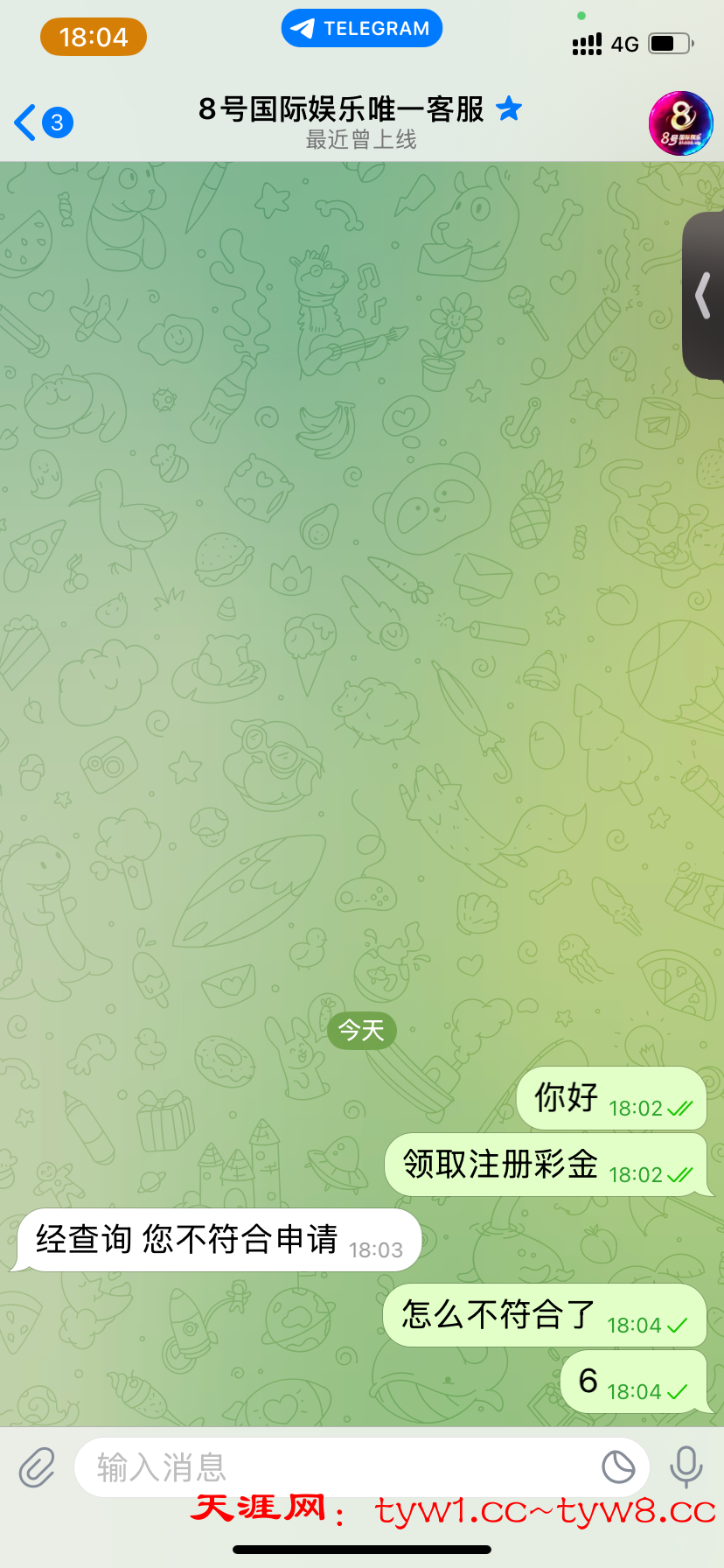This screenshot has height=1568, width=724.
Task: Open the sticker panel icon
Action: click(618, 1467)
